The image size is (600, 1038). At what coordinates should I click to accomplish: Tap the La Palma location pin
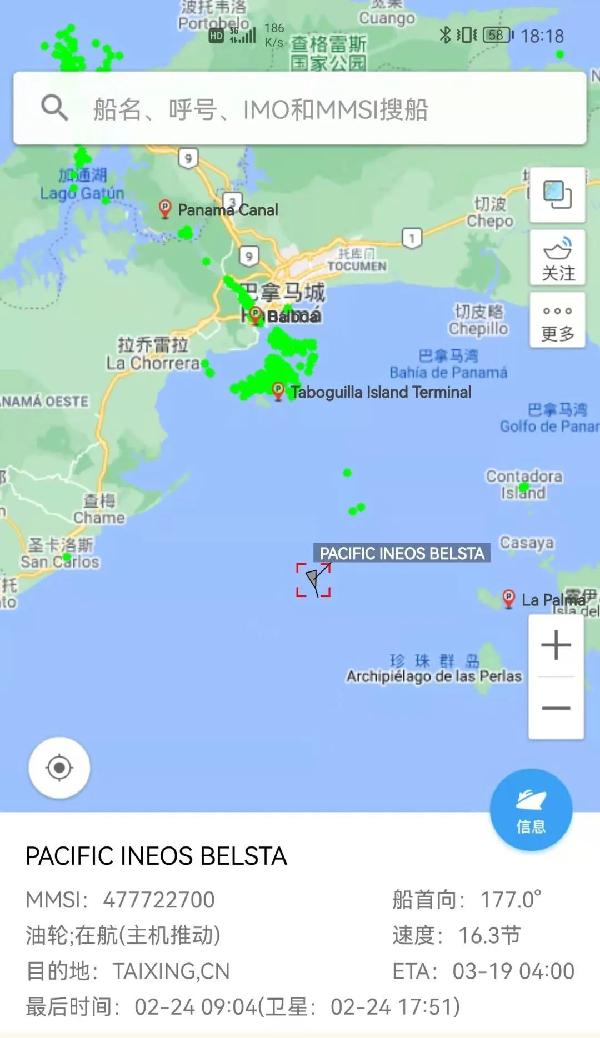[x=509, y=599]
